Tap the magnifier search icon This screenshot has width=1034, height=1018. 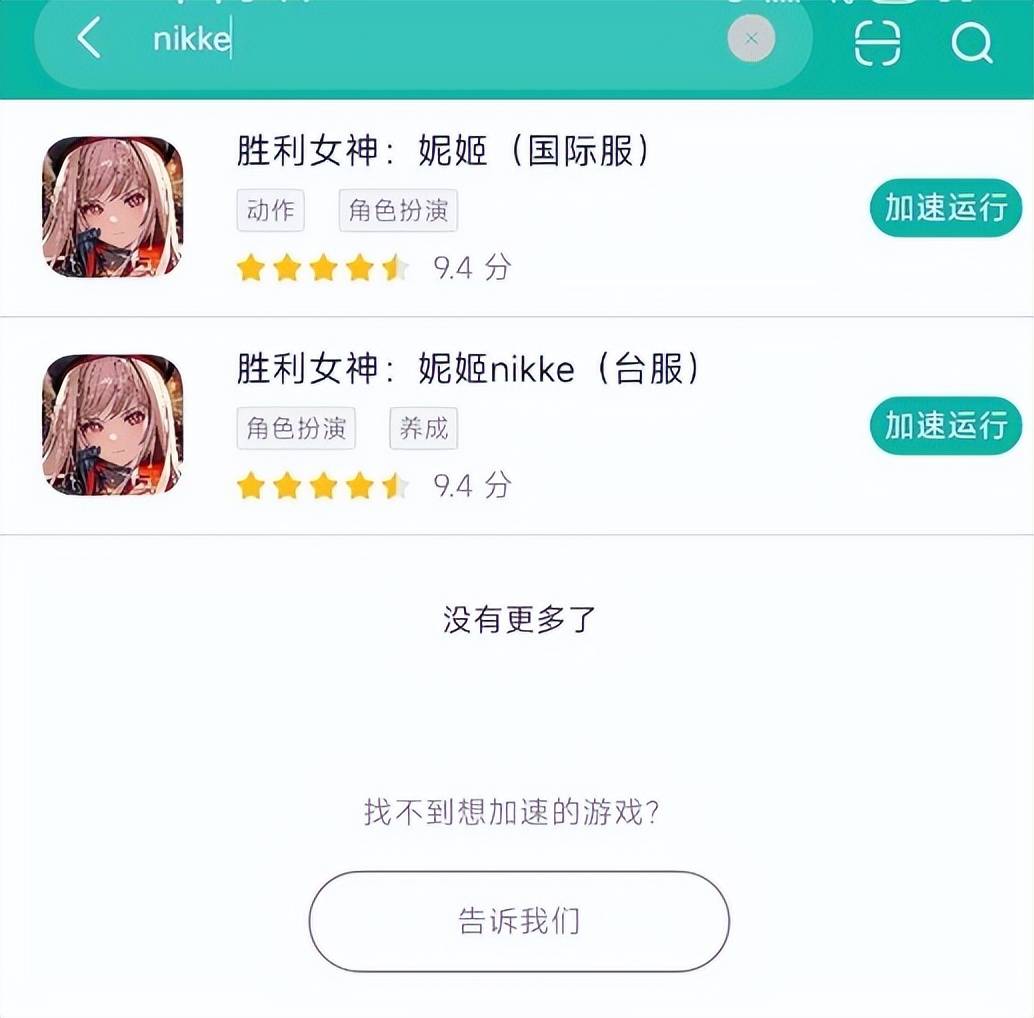pyautogui.click(x=971, y=42)
